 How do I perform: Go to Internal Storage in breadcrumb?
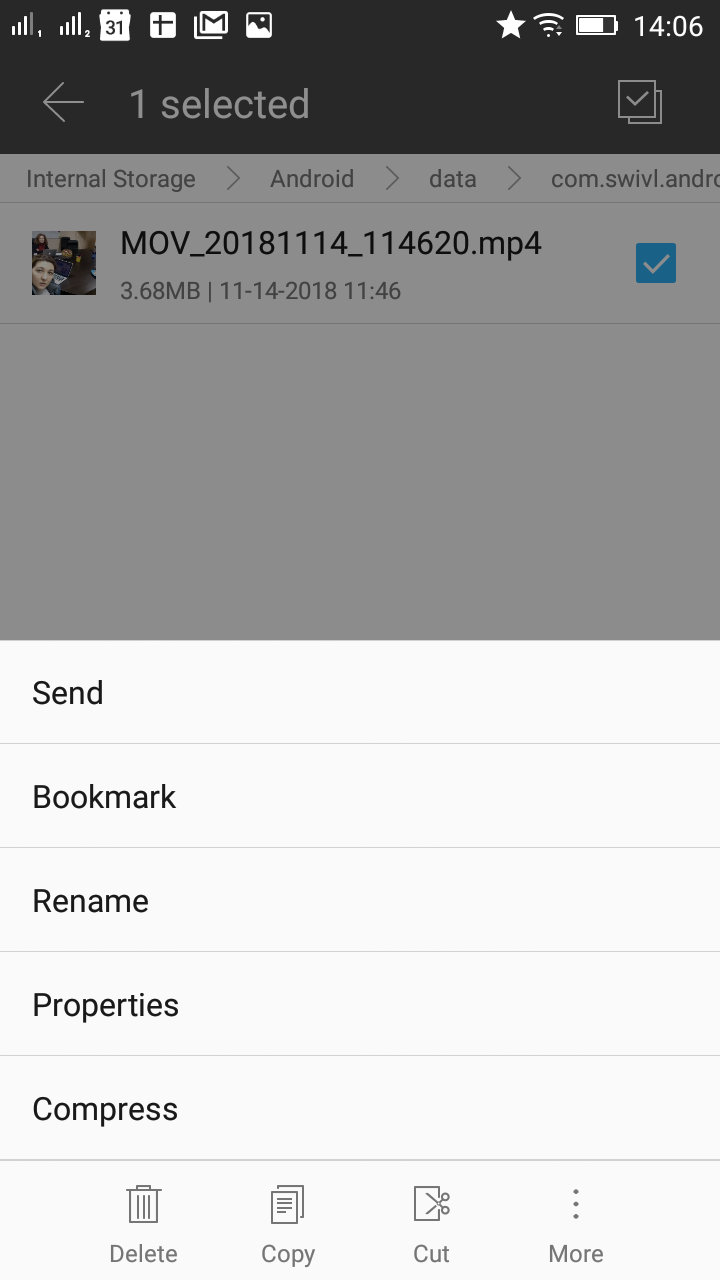[111, 179]
